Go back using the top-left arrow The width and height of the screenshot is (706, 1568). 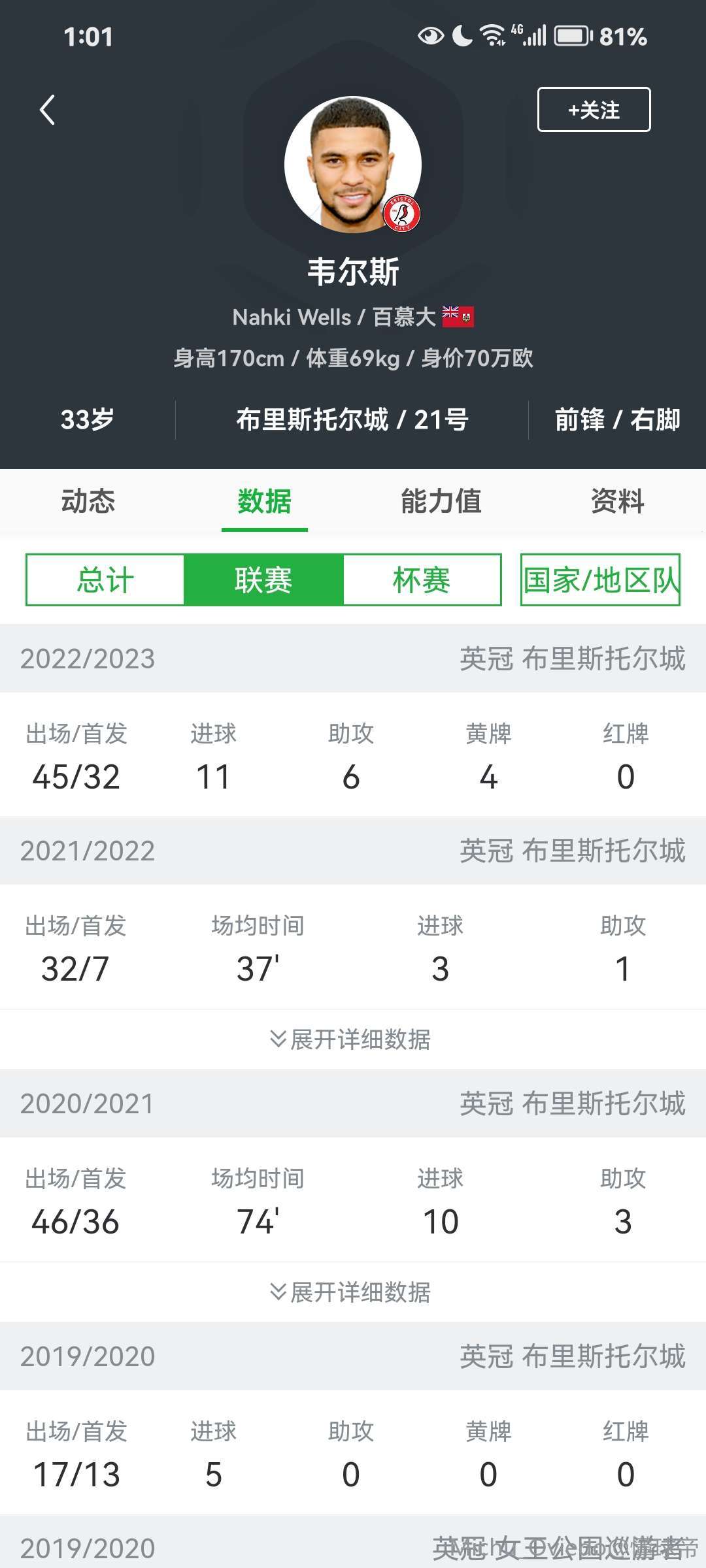click(47, 110)
